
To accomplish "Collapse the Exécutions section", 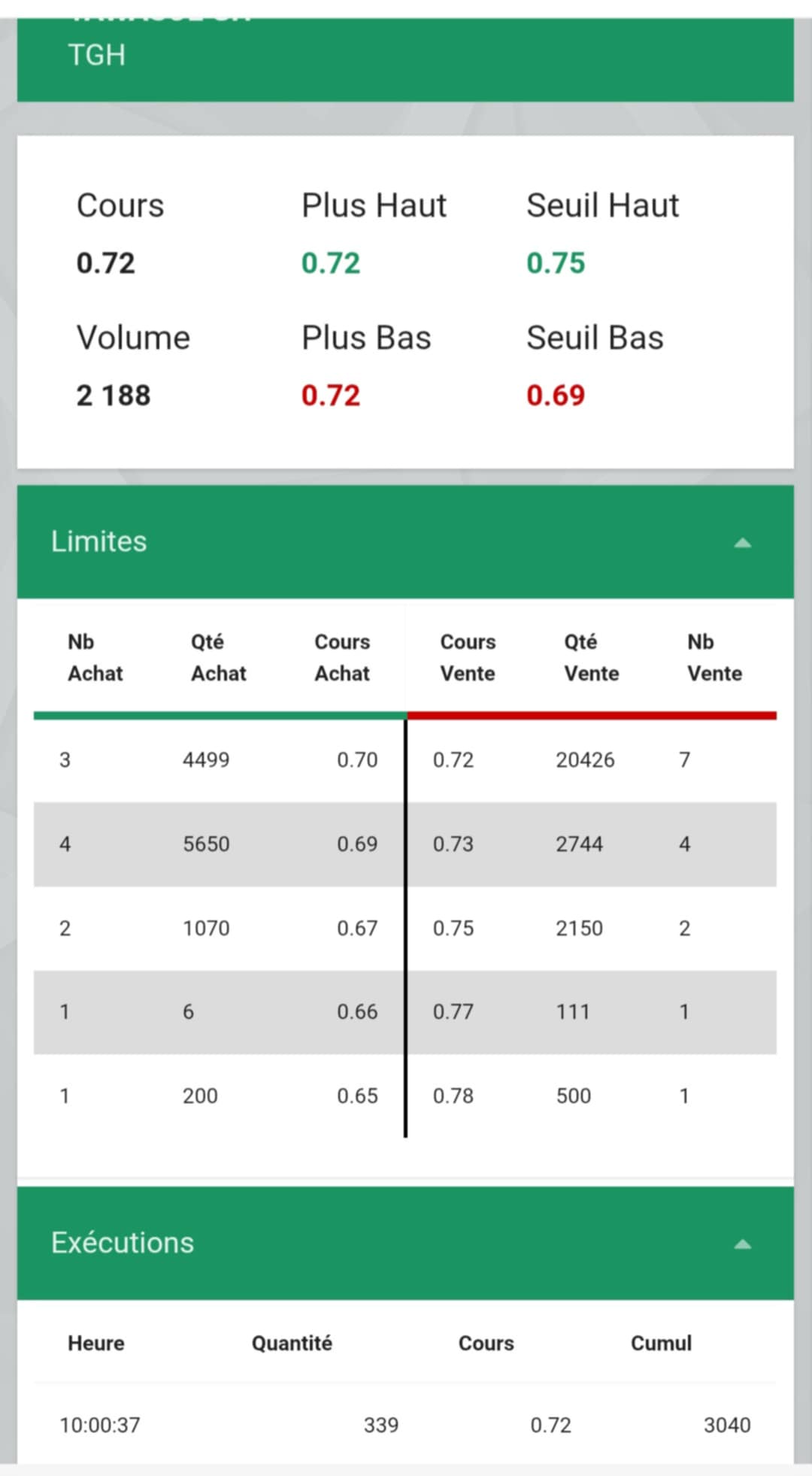I will tap(742, 1244).
